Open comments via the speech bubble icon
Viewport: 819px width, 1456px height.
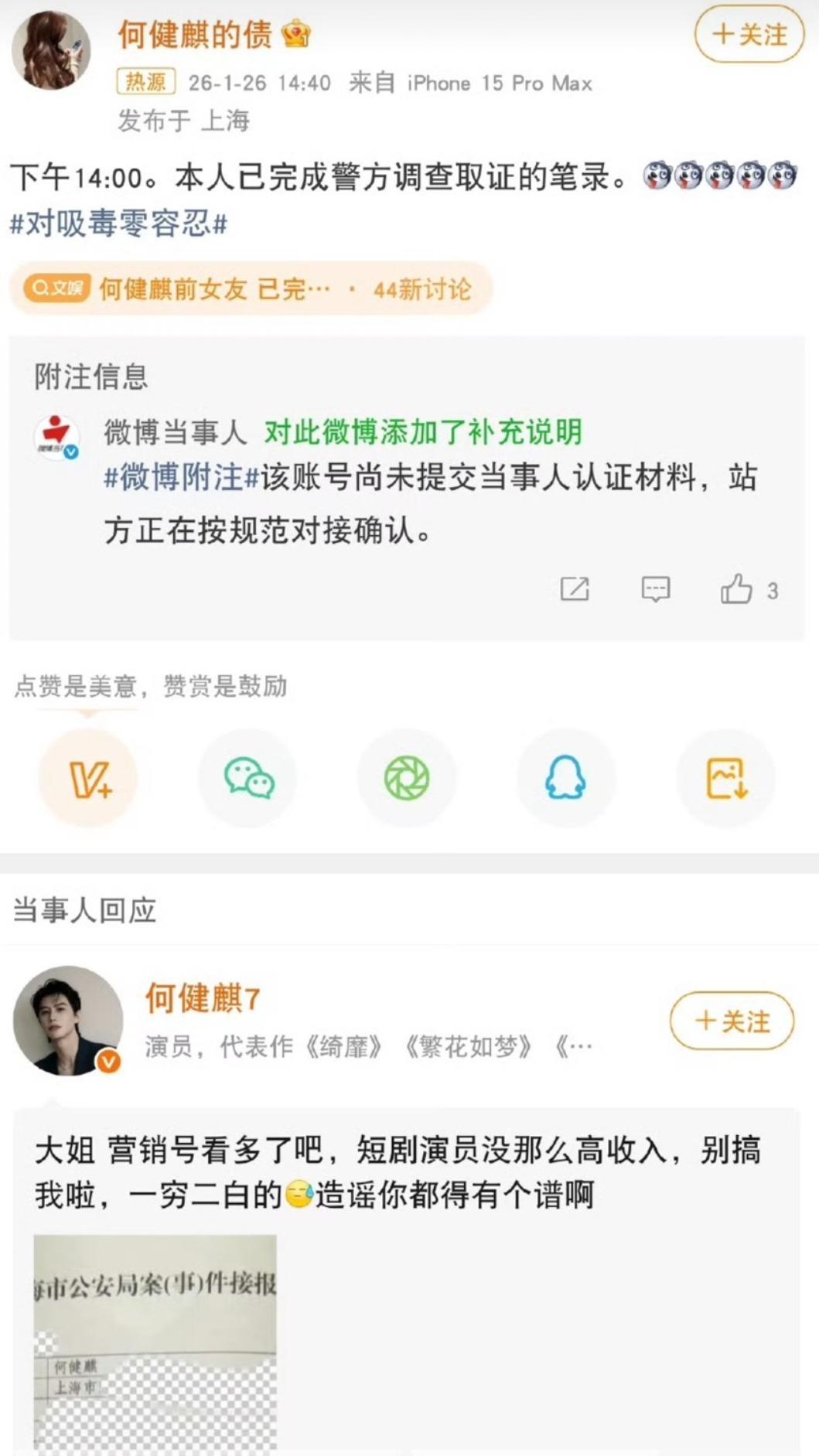click(654, 589)
